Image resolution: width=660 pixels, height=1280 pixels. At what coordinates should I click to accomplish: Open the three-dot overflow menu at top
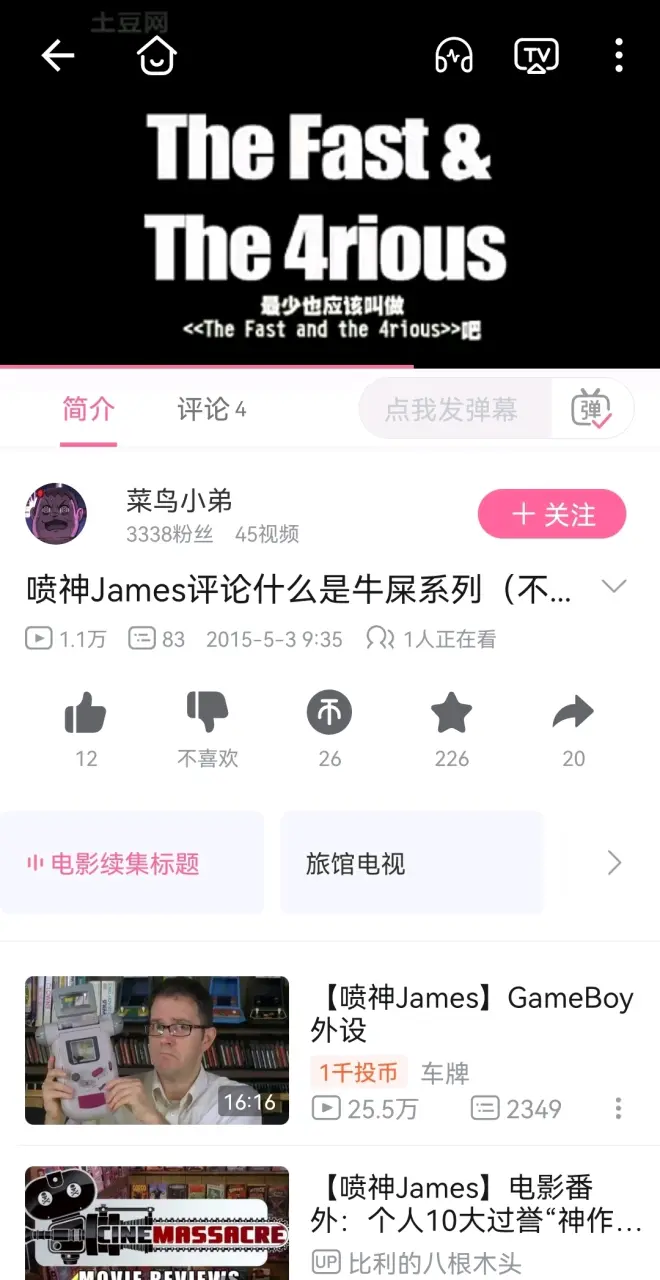click(x=619, y=56)
